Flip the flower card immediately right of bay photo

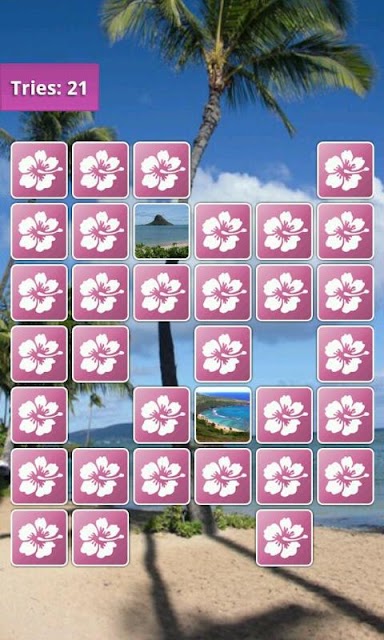pos(284,415)
